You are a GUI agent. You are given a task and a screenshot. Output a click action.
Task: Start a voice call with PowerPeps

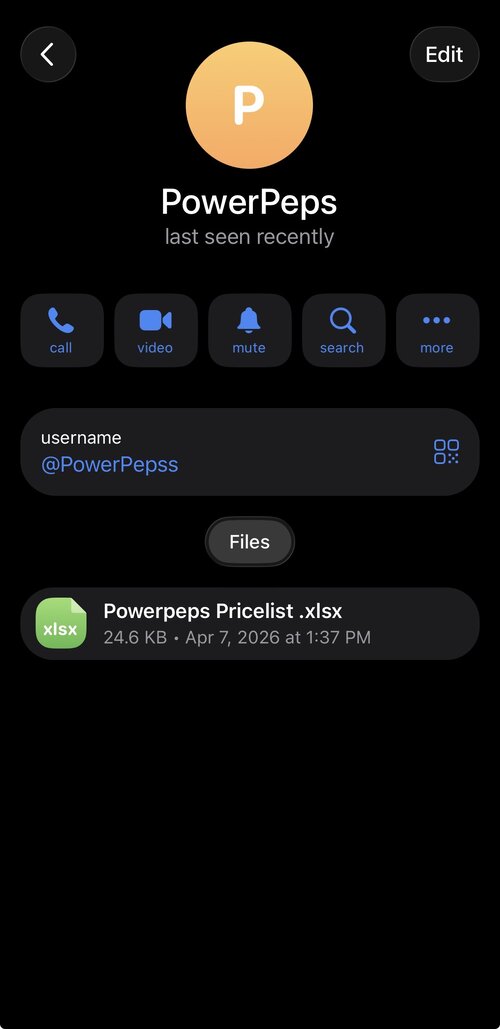(x=62, y=330)
